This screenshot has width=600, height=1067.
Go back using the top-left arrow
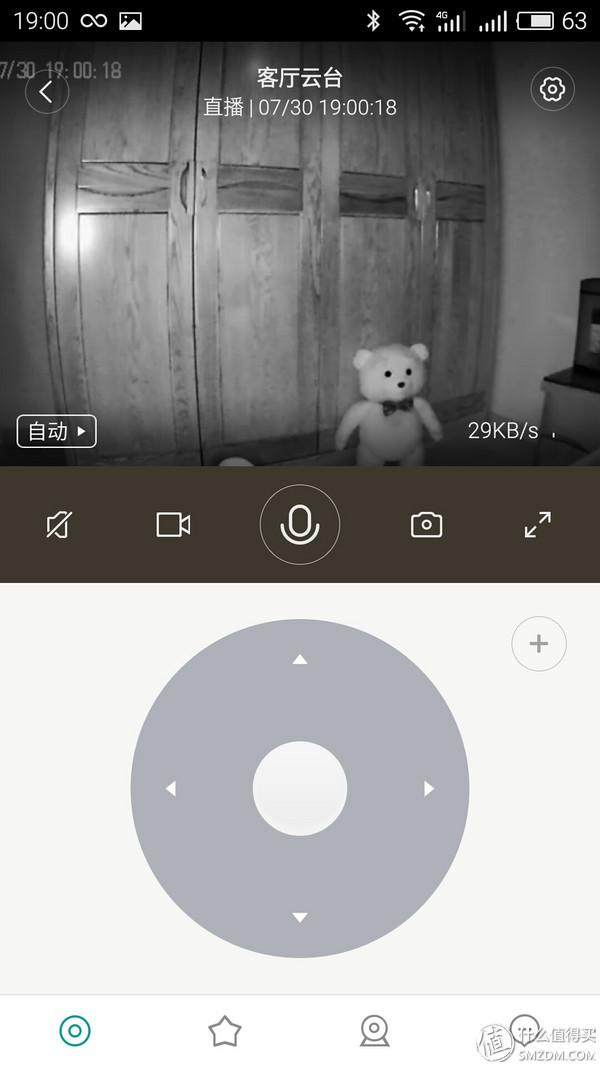pos(46,92)
